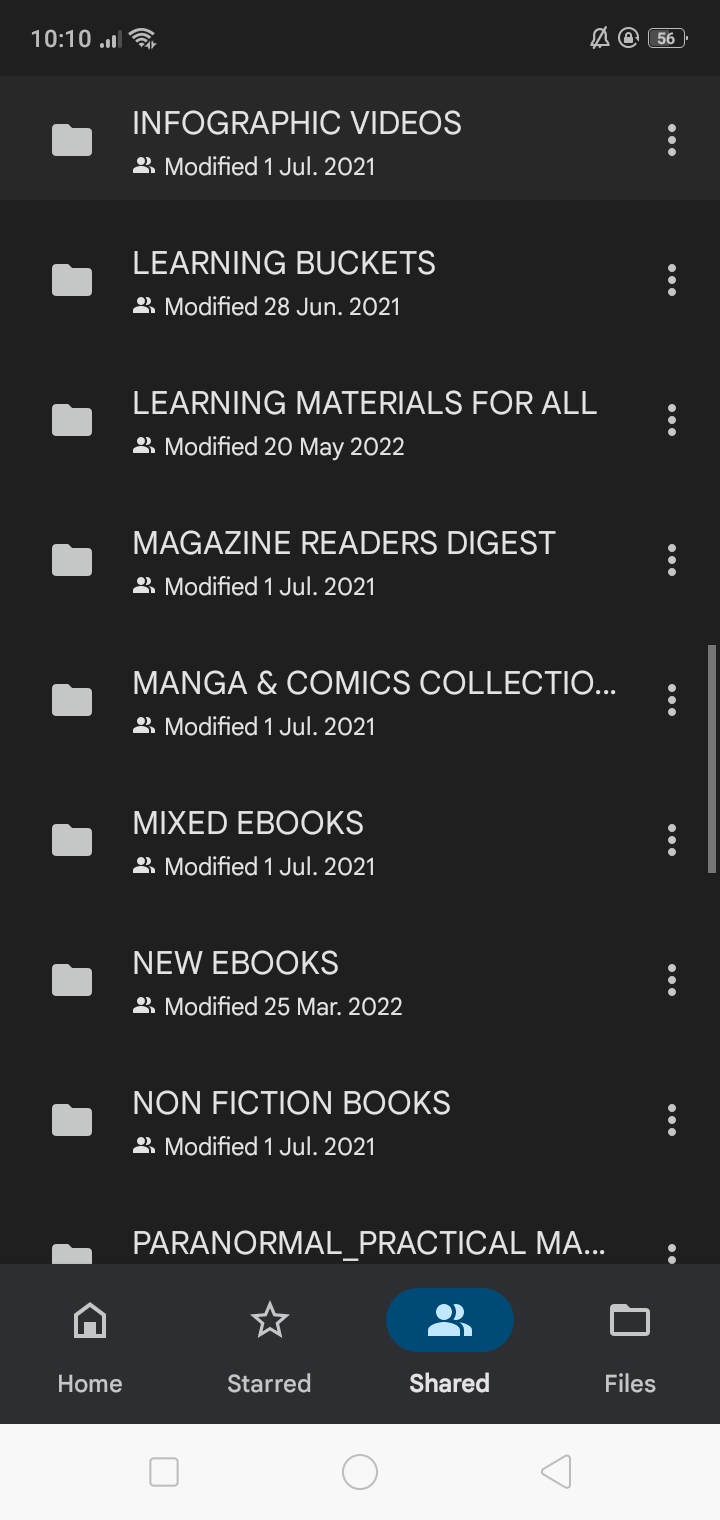Screen dimensions: 720x1520
Task: Open the MIXED EBOOKS folder
Action: pos(330,840)
